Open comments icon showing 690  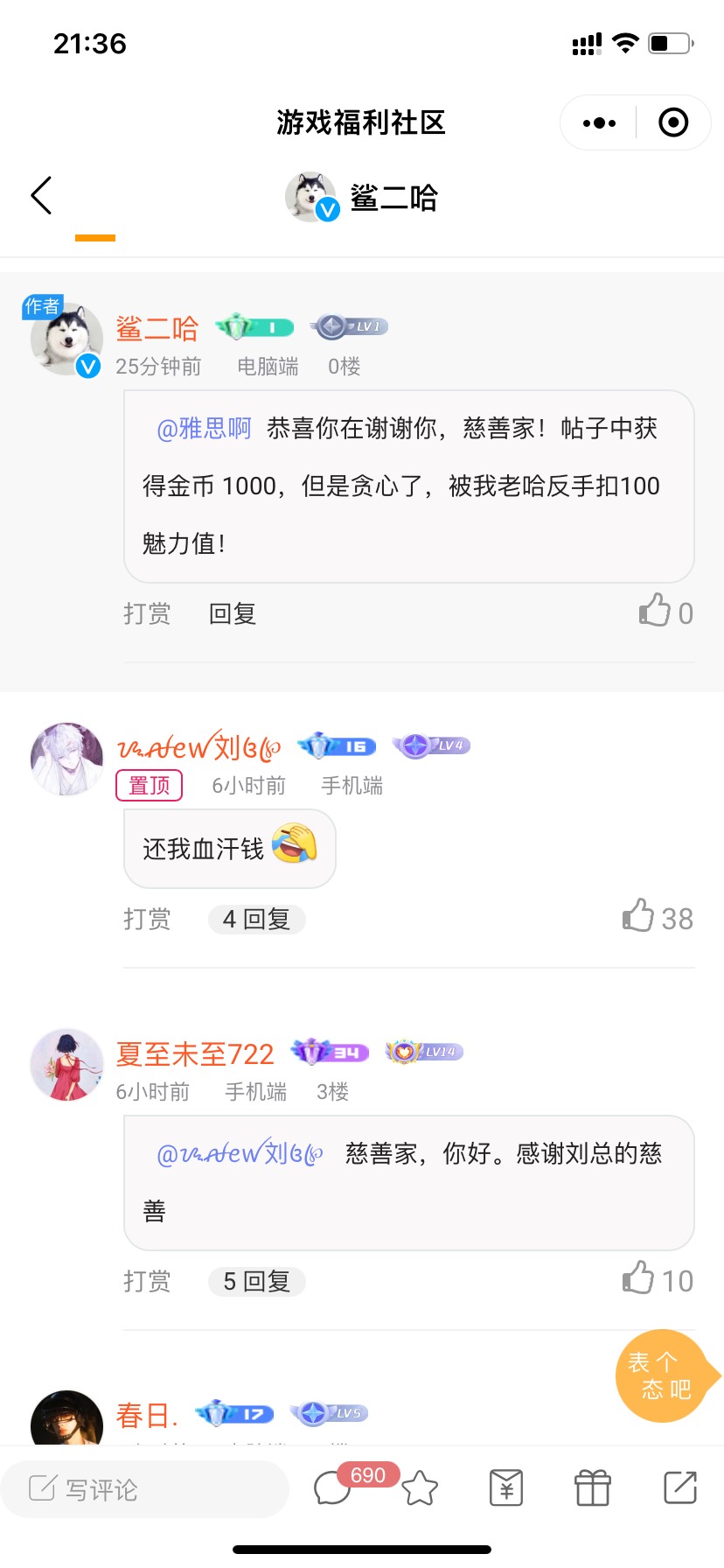(333, 1487)
